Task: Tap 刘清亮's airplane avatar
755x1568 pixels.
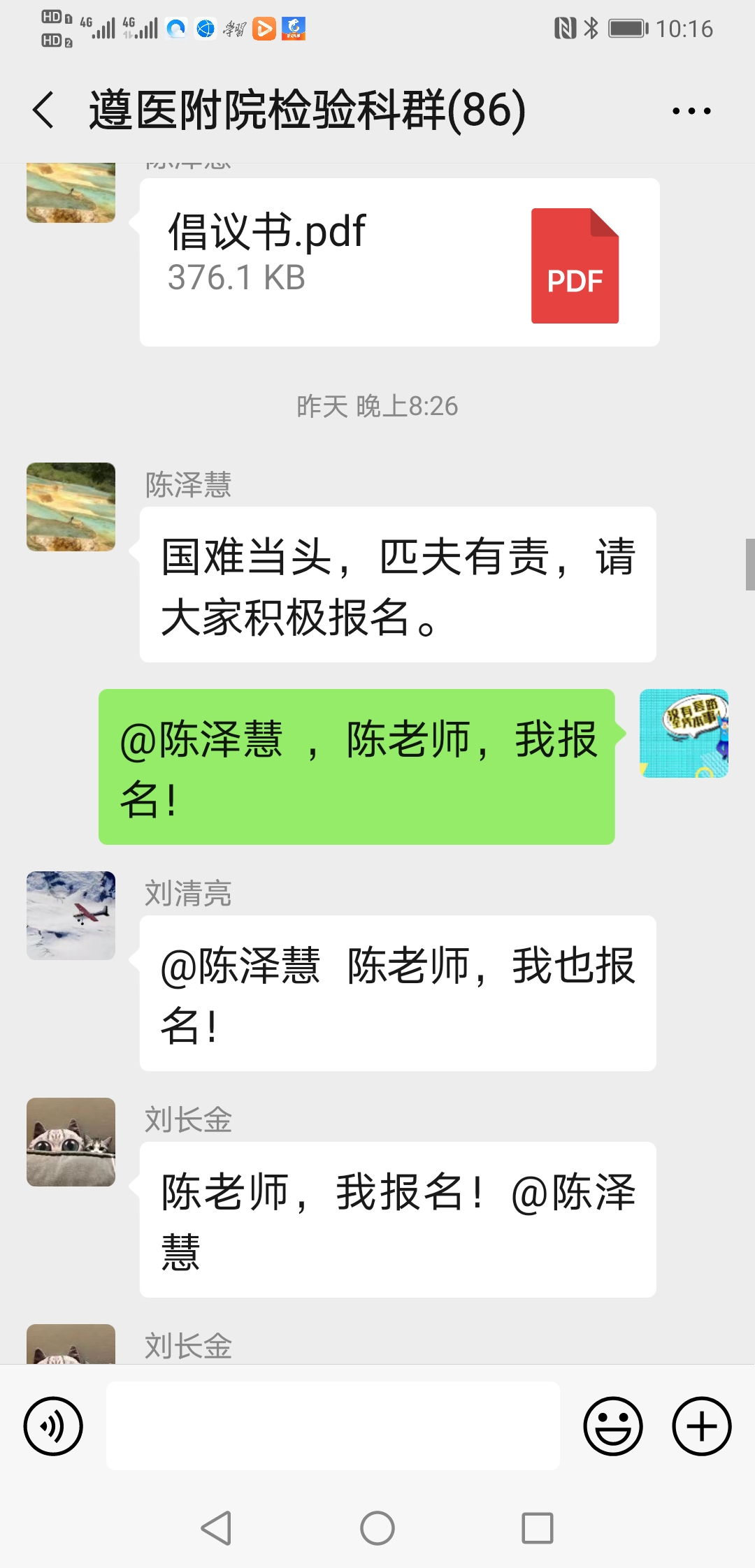Action: point(71,915)
